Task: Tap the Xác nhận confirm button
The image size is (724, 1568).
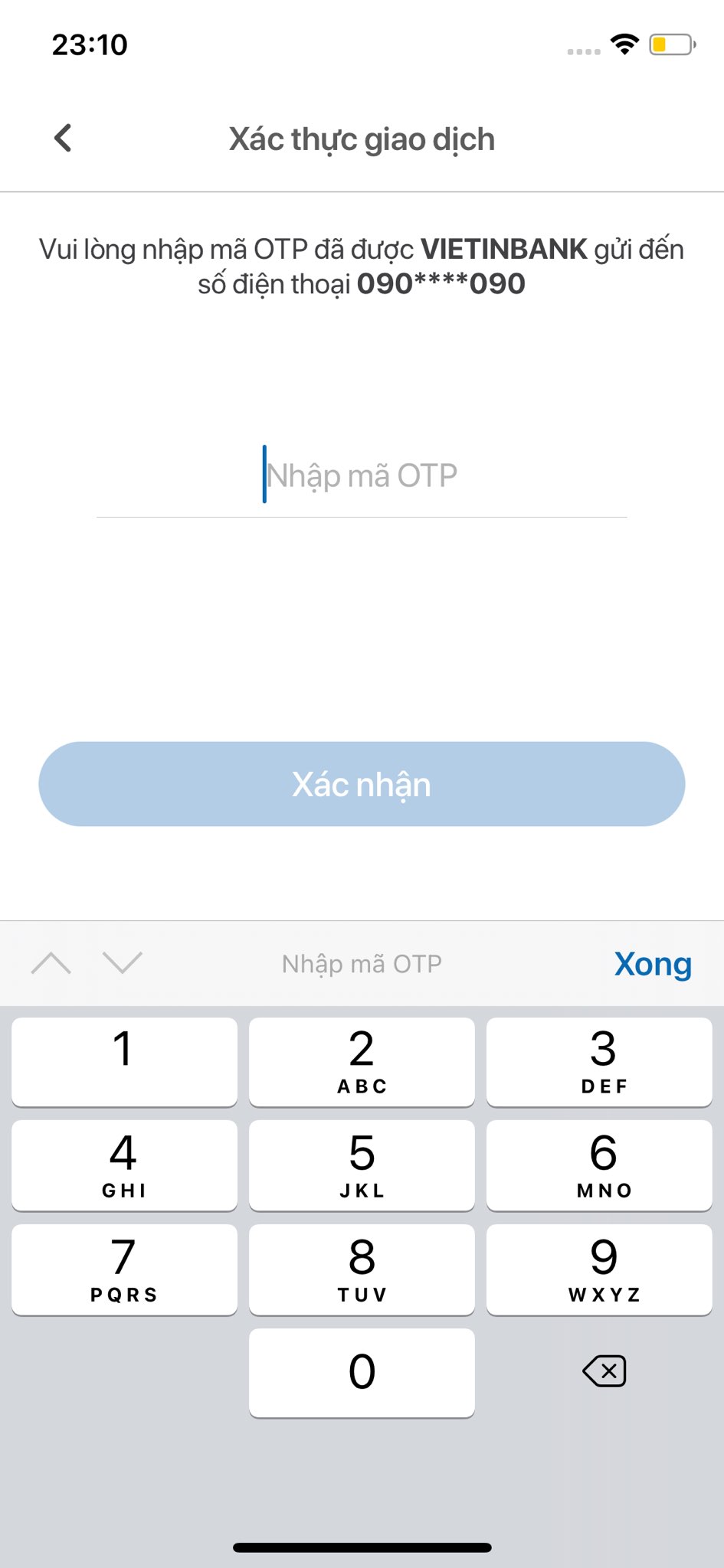Action: point(362,784)
